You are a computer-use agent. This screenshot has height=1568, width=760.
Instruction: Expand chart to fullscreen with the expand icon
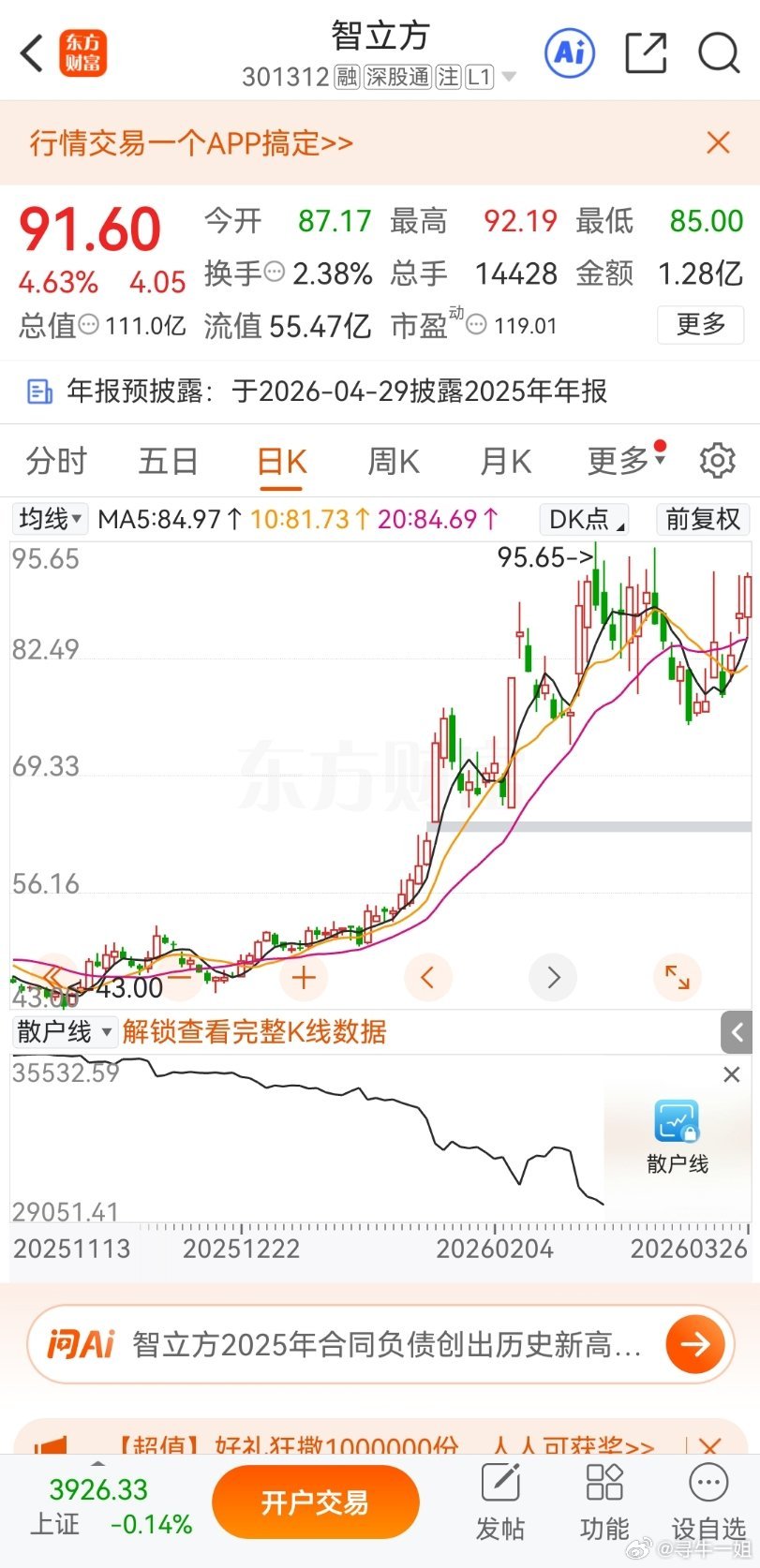tap(678, 977)
